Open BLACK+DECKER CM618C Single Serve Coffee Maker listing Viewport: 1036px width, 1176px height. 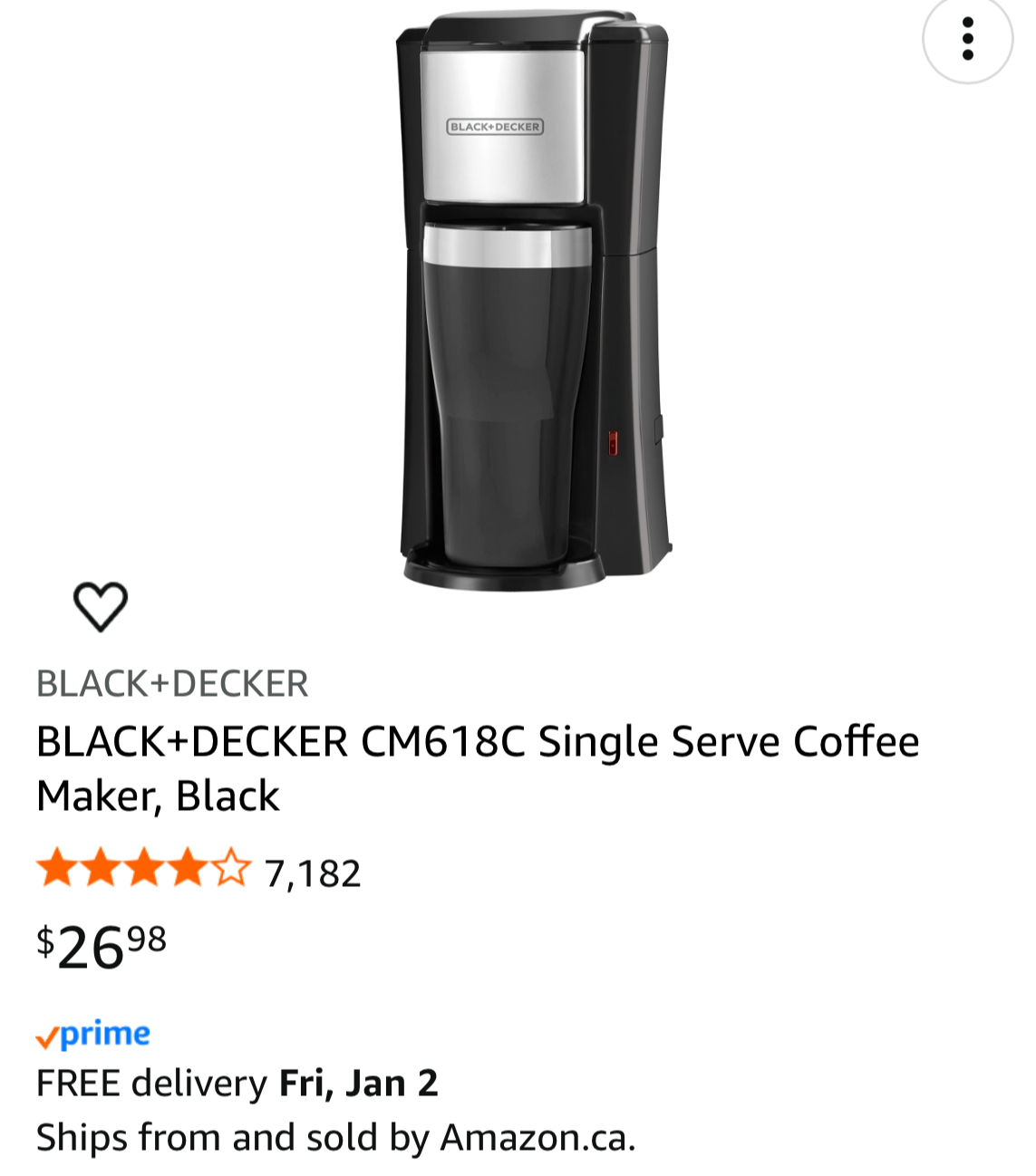tap(477, 768)
